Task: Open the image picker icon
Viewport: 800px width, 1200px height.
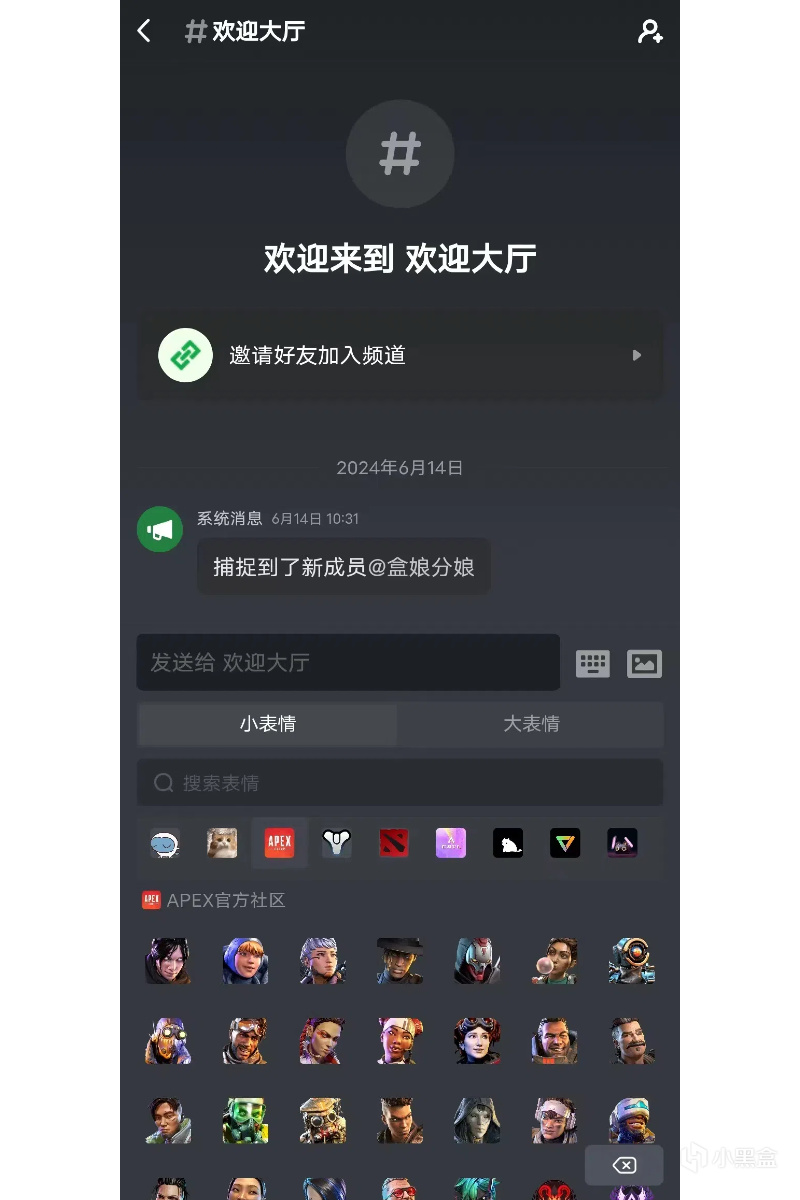Action: pyautogui.click(x=644, y=663)
